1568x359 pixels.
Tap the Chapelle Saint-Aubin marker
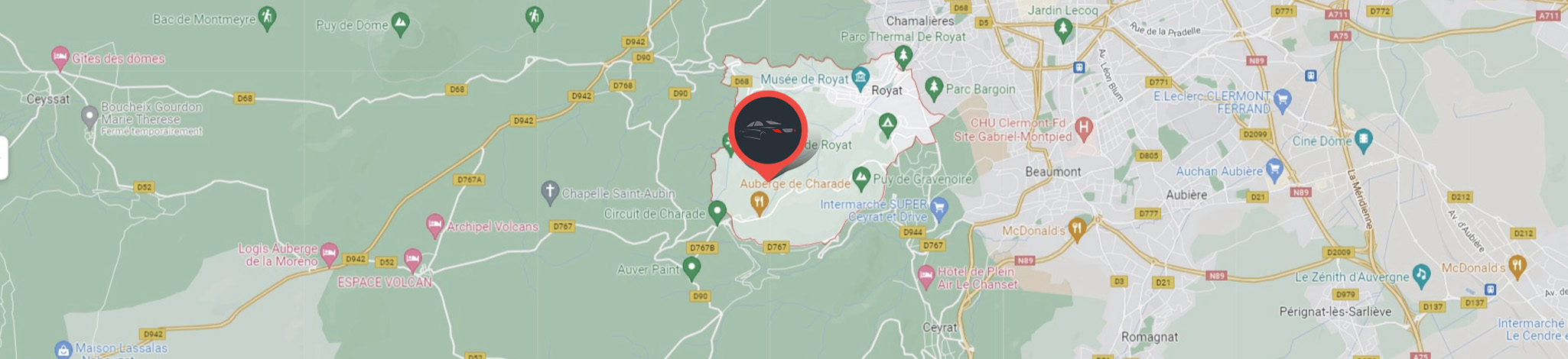point(549,192)
